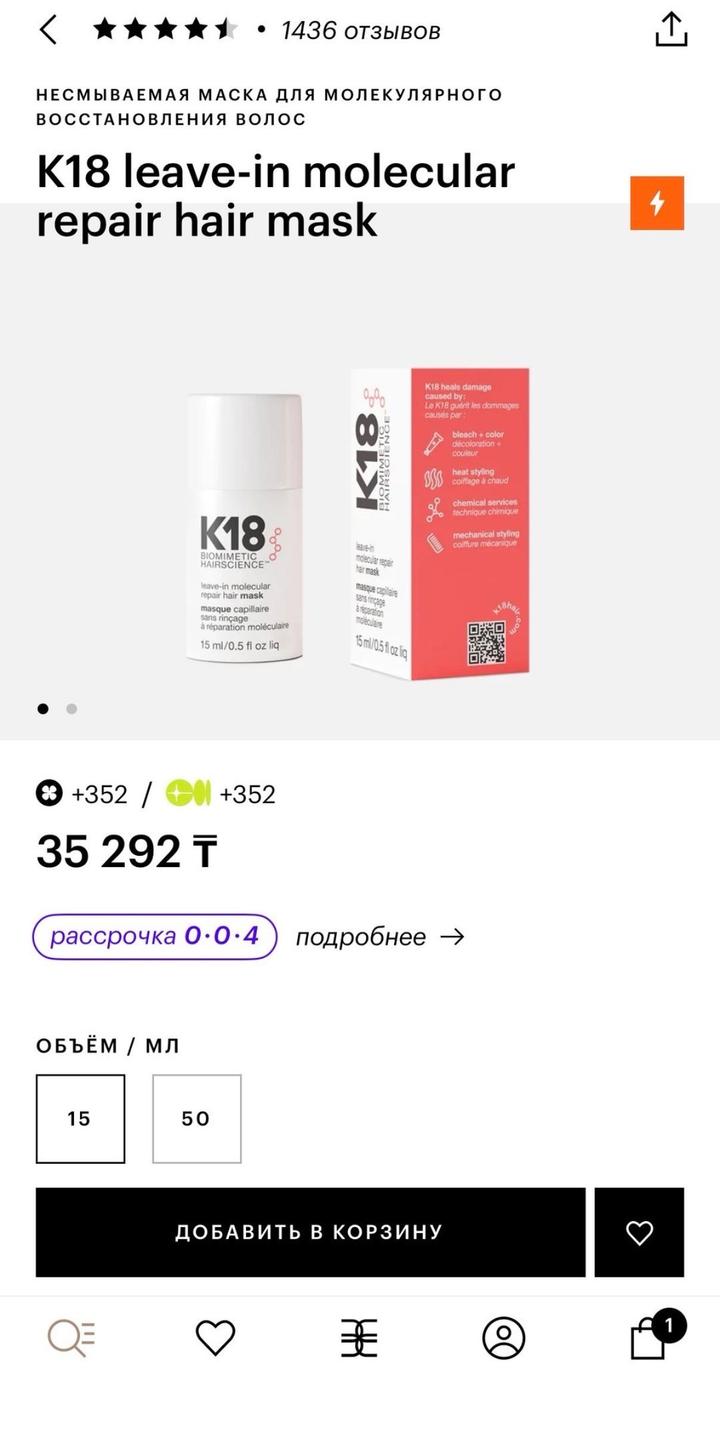Share this K18 hair mask product

[x=671, y=30]
